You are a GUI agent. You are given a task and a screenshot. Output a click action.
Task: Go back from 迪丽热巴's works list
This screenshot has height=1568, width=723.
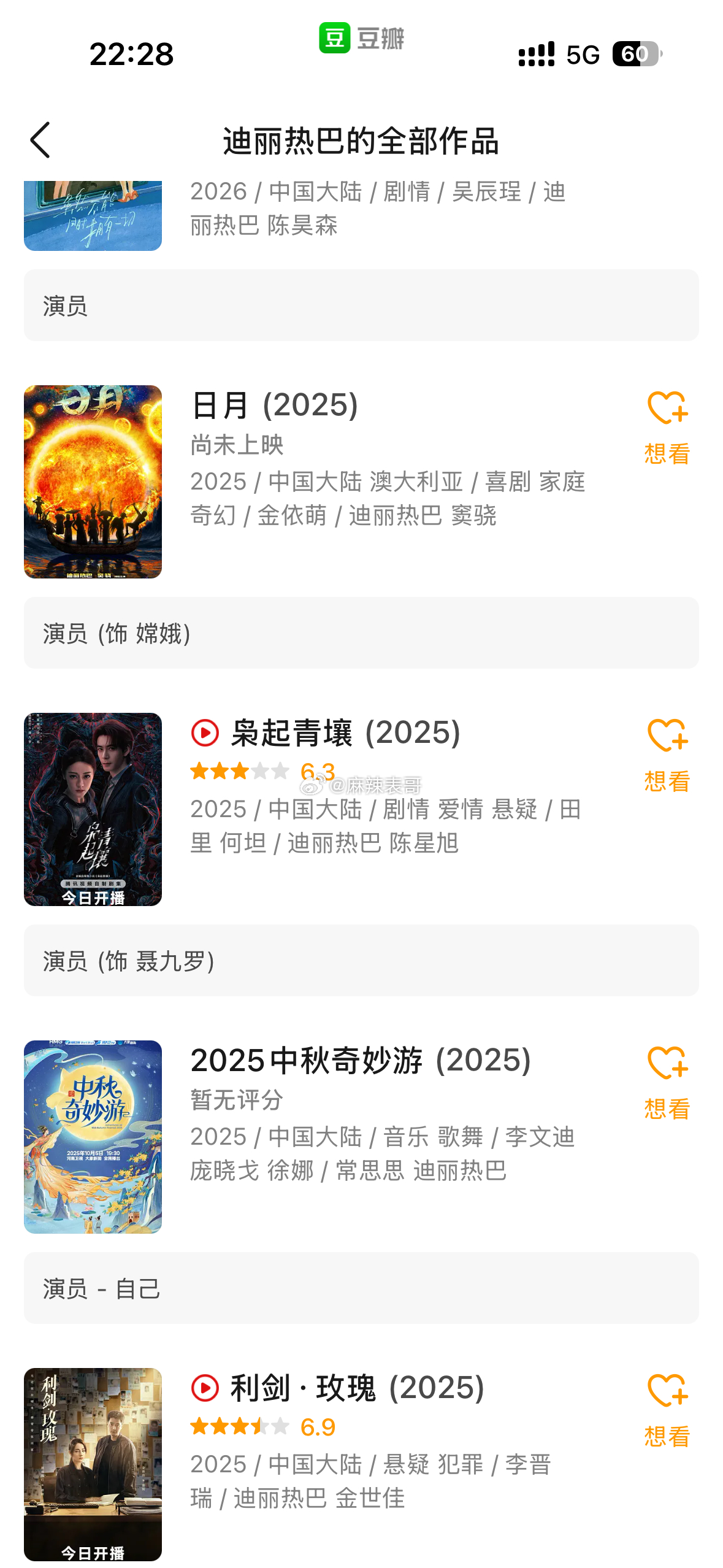point(40,140)
